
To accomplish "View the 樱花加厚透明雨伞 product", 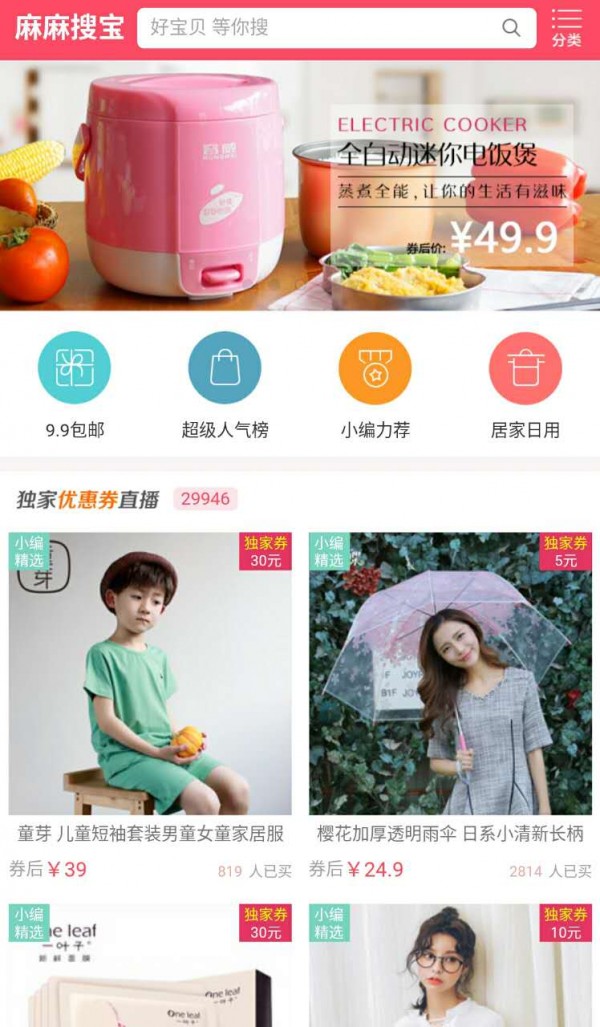I will pos(450,700).
